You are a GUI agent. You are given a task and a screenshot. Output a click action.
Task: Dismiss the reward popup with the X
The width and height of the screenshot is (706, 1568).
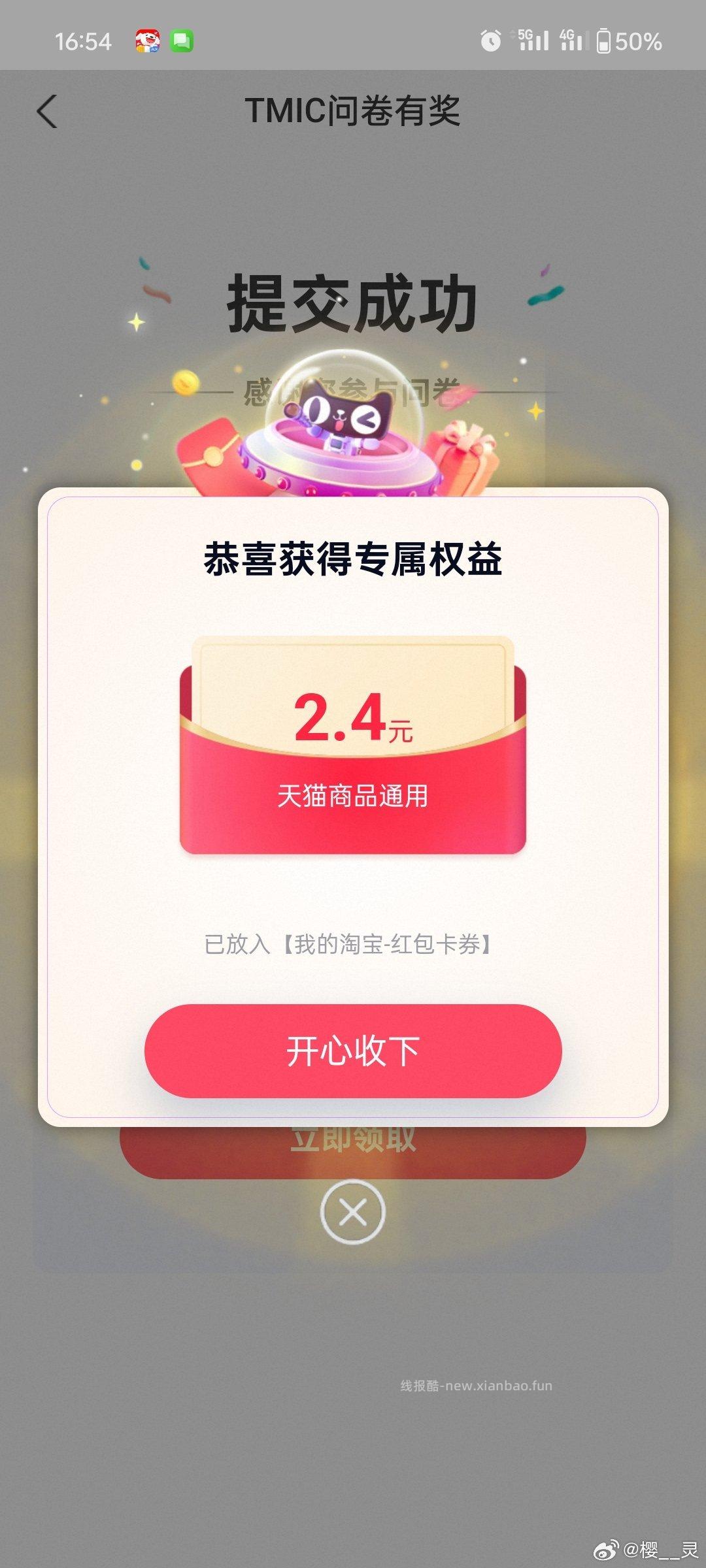pos(353,1212)
